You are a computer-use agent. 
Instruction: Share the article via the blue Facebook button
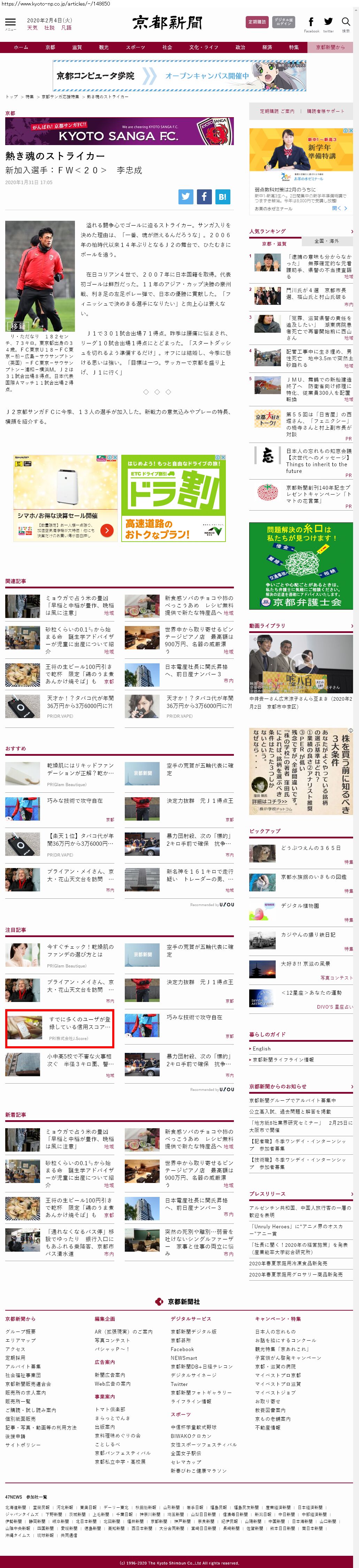click(x=204, y=196)
